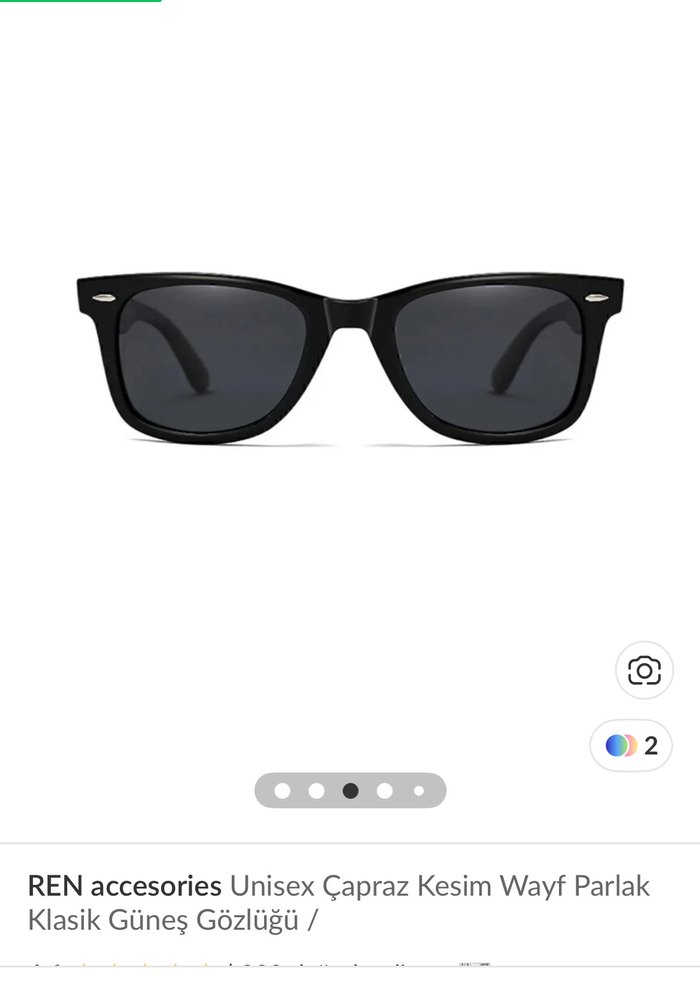Image resolution: width=700 pixels, height=981 pixels.
Task: Open the REN accesories brand link
Action: [x=125, y=886]
